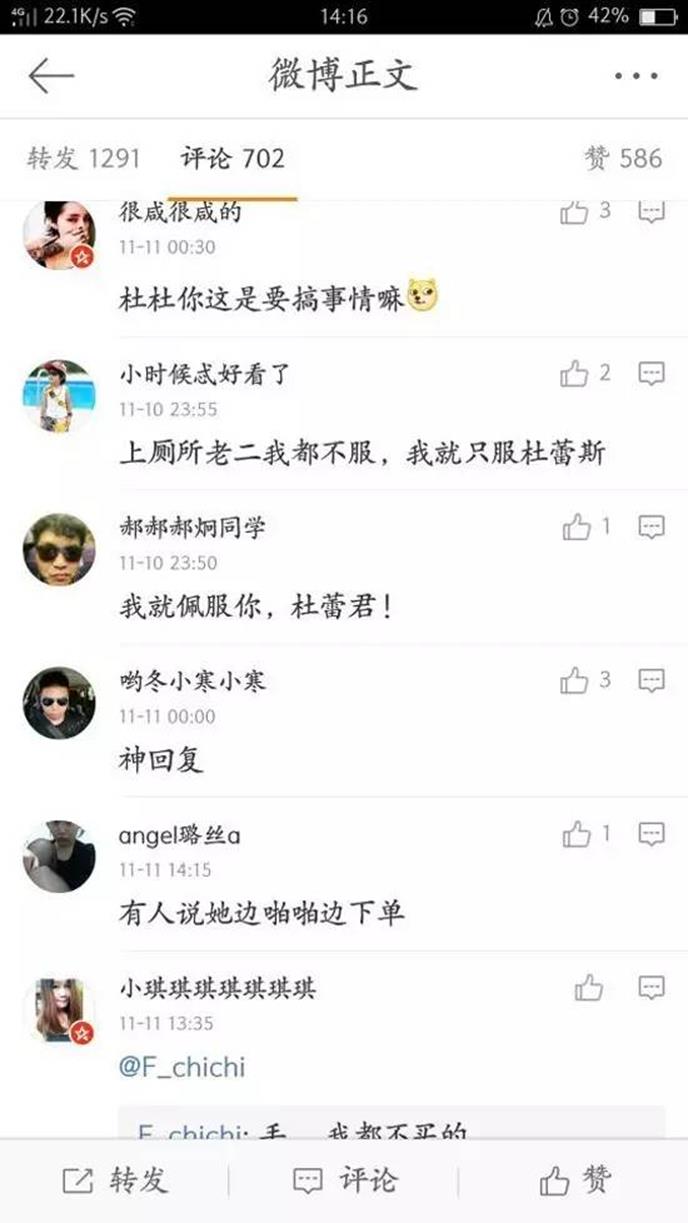The height and width of the screenshot is (1223, 688).
Task: Tap the bottom 评论 comment button
Action: click(x=344, y=1181)
